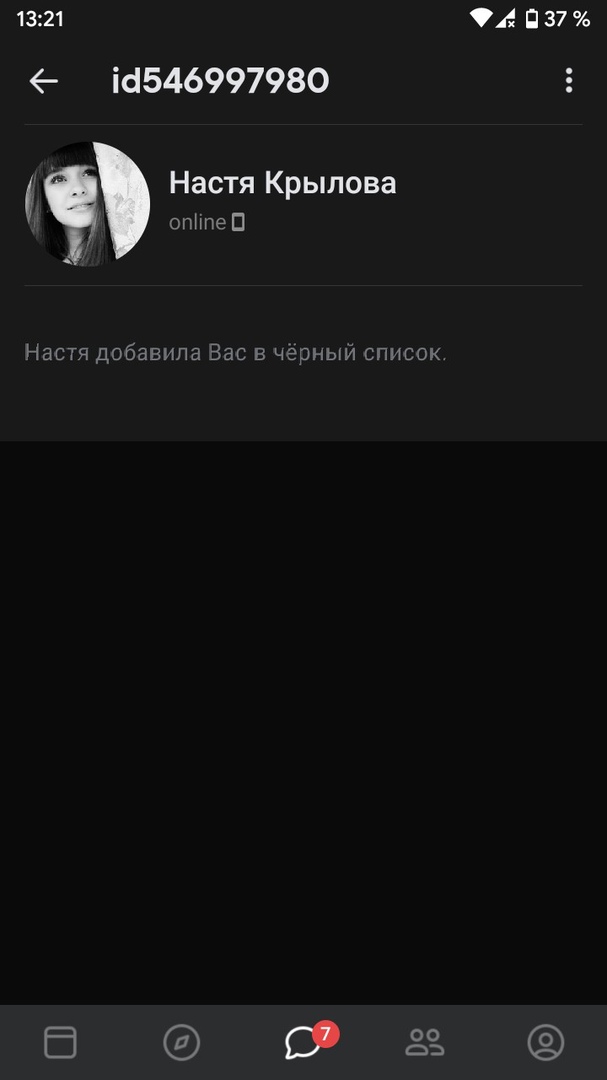Open the three-dot overflow menu
Image resolution: width=607 pixels, height=1080 pixels.
click(x=568, y=81)
